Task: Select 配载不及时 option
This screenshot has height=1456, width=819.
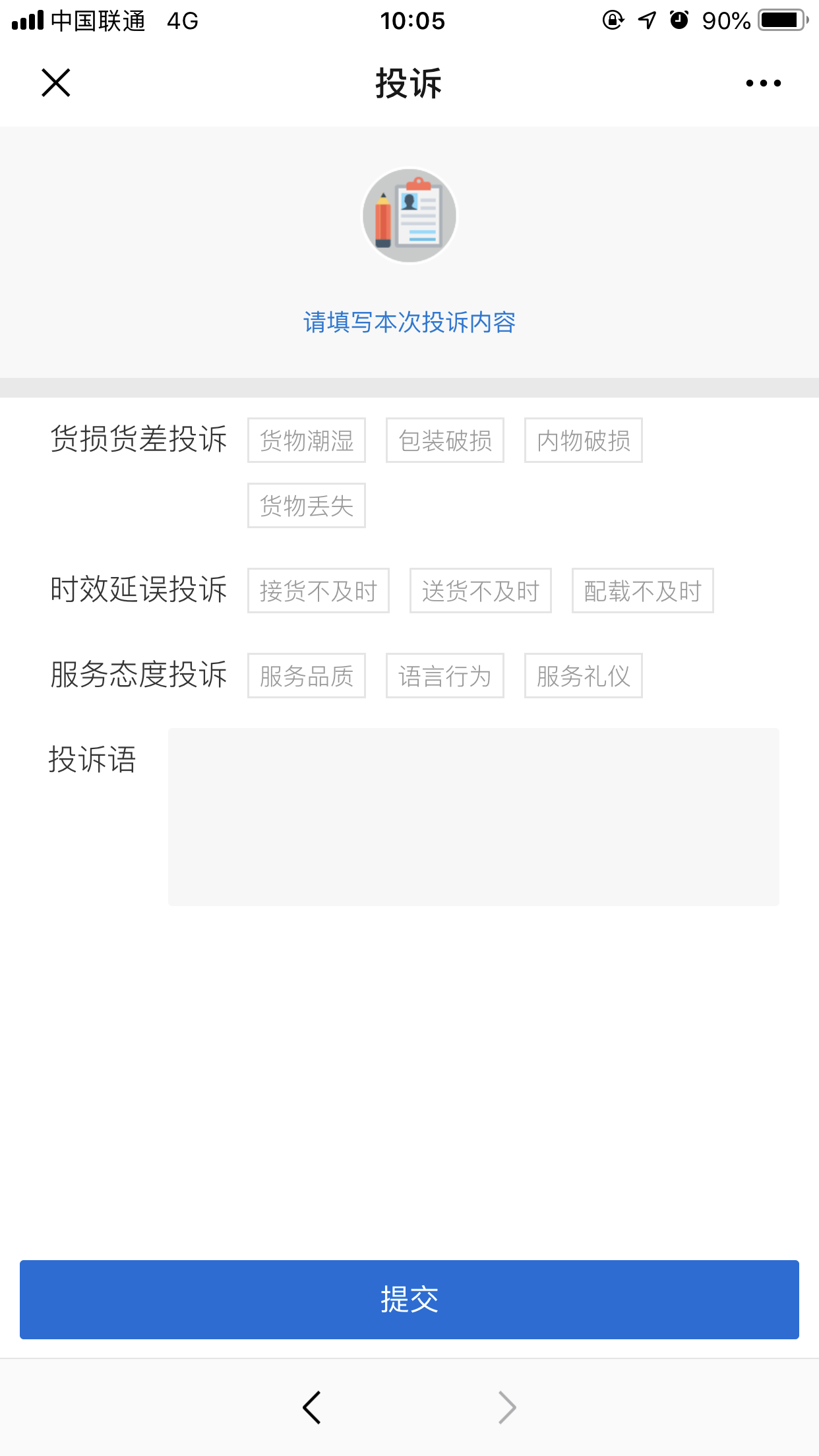Action: click(x=643, y=591)
